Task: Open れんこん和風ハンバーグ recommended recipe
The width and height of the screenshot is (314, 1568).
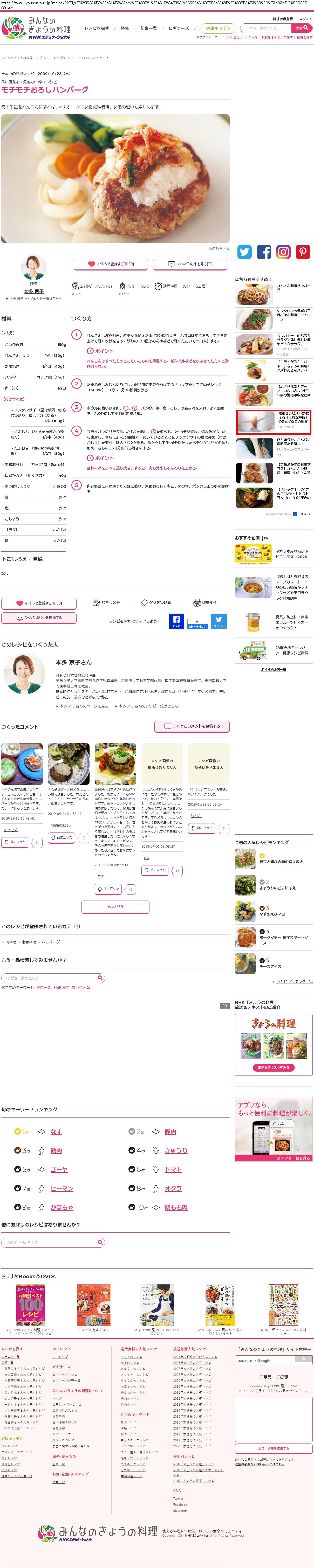Action: (293, 288)
